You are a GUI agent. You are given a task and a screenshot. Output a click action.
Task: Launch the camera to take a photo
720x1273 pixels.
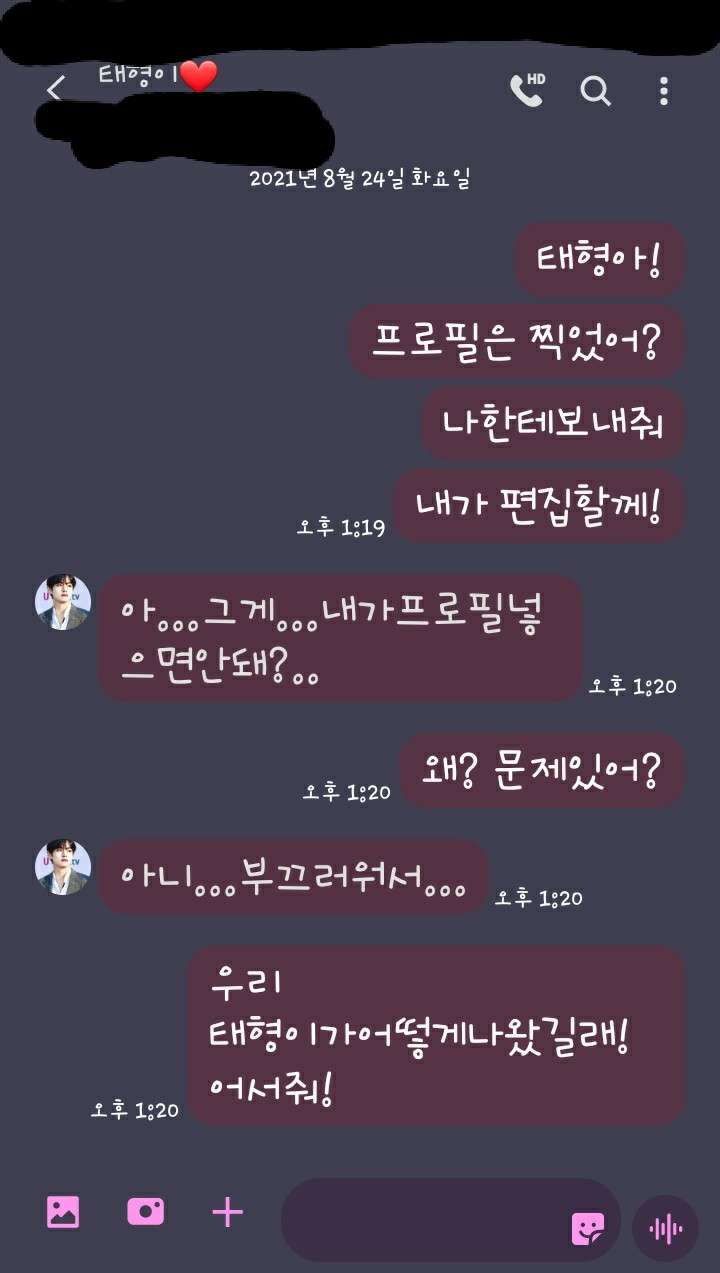(x=145, y=1212)
